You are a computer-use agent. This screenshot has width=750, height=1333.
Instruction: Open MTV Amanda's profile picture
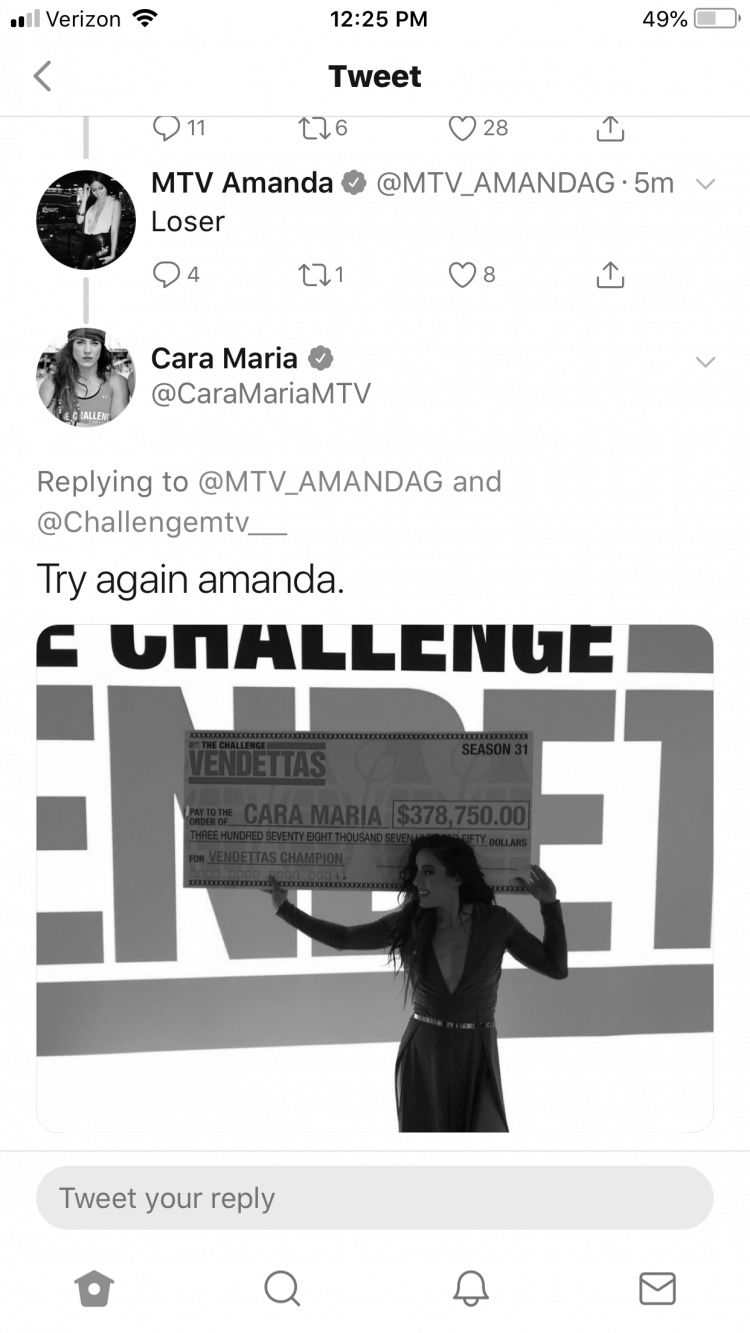(x=86, y=219)
